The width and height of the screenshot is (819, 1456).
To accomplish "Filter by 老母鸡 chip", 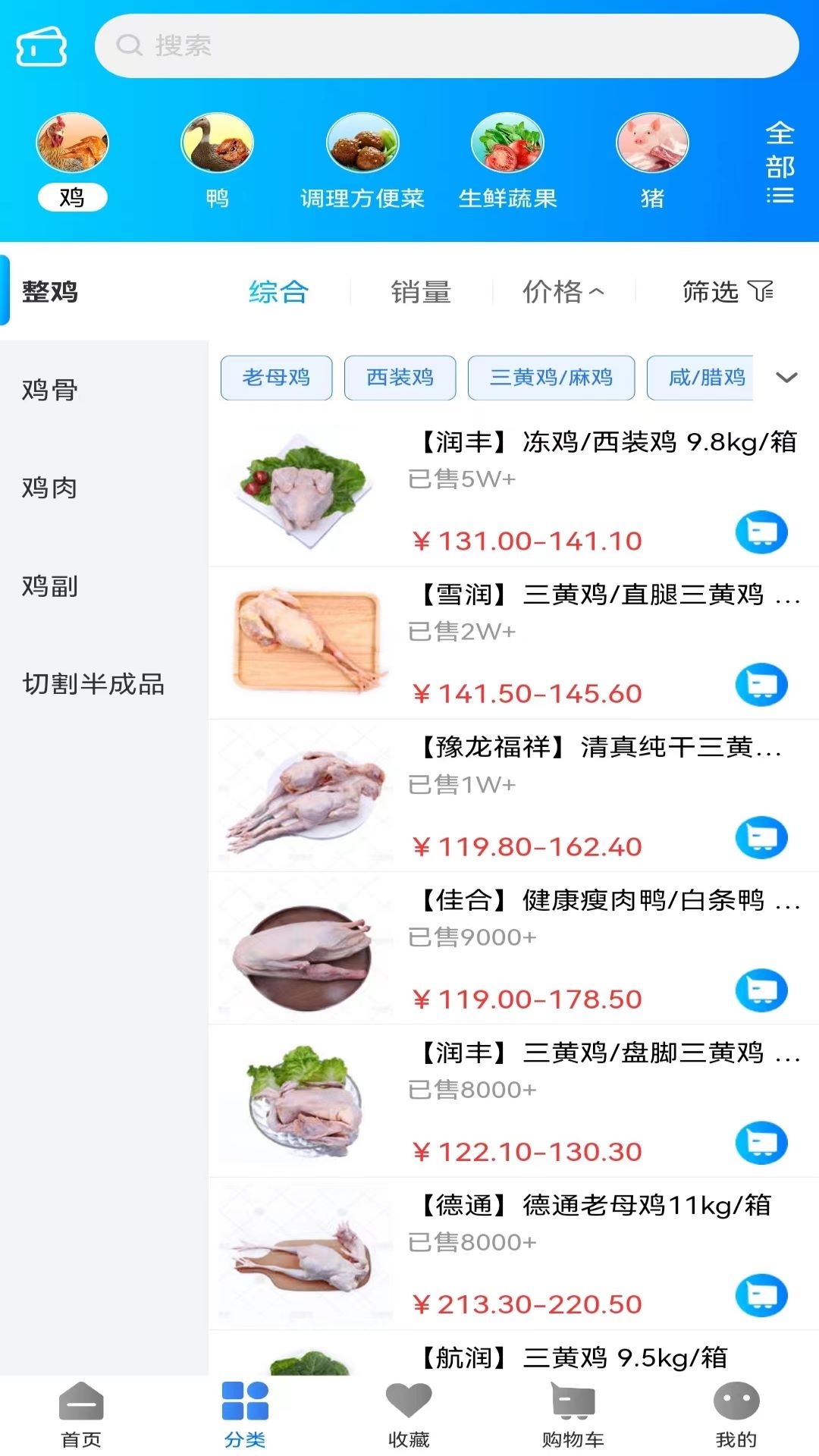I will click(x=276, y=378).
